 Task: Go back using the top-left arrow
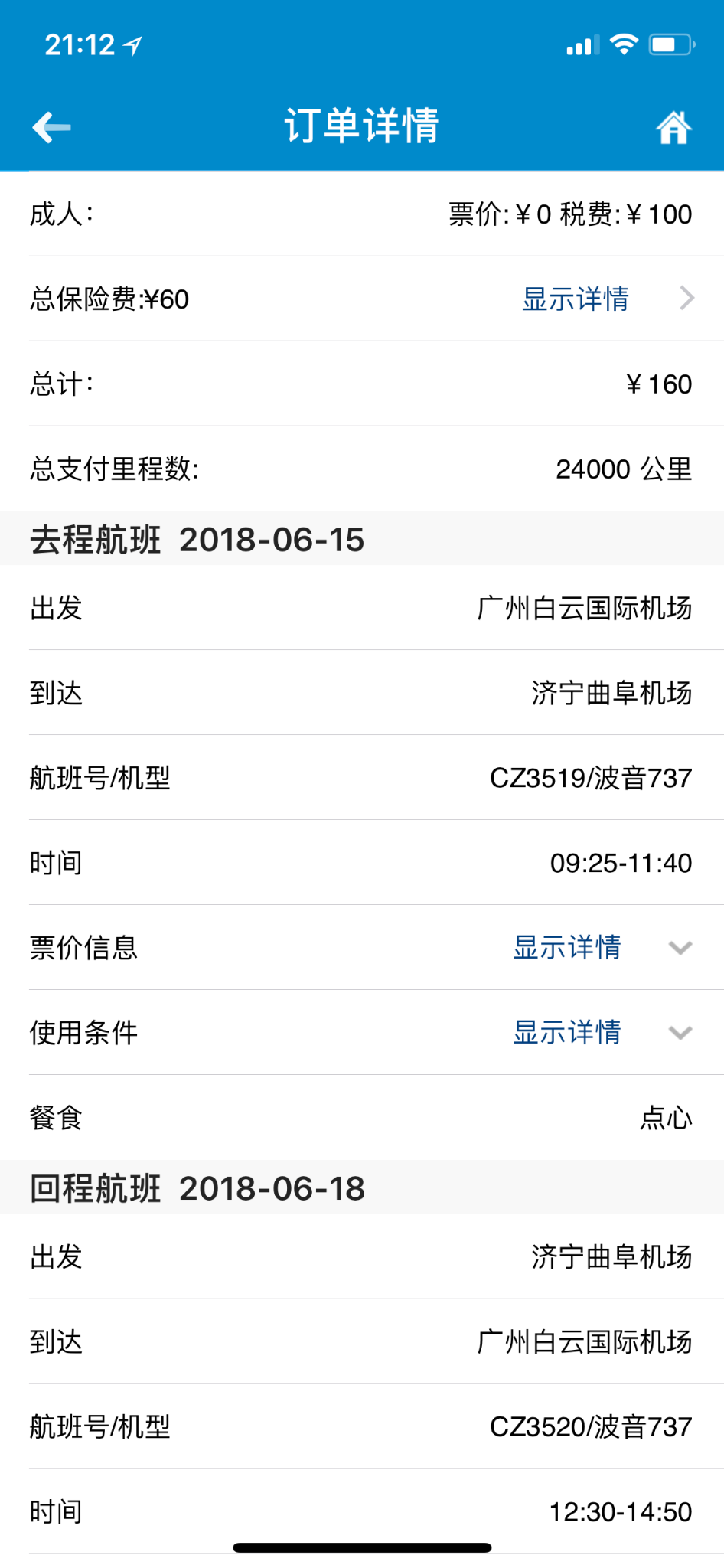tap(52, 127)
